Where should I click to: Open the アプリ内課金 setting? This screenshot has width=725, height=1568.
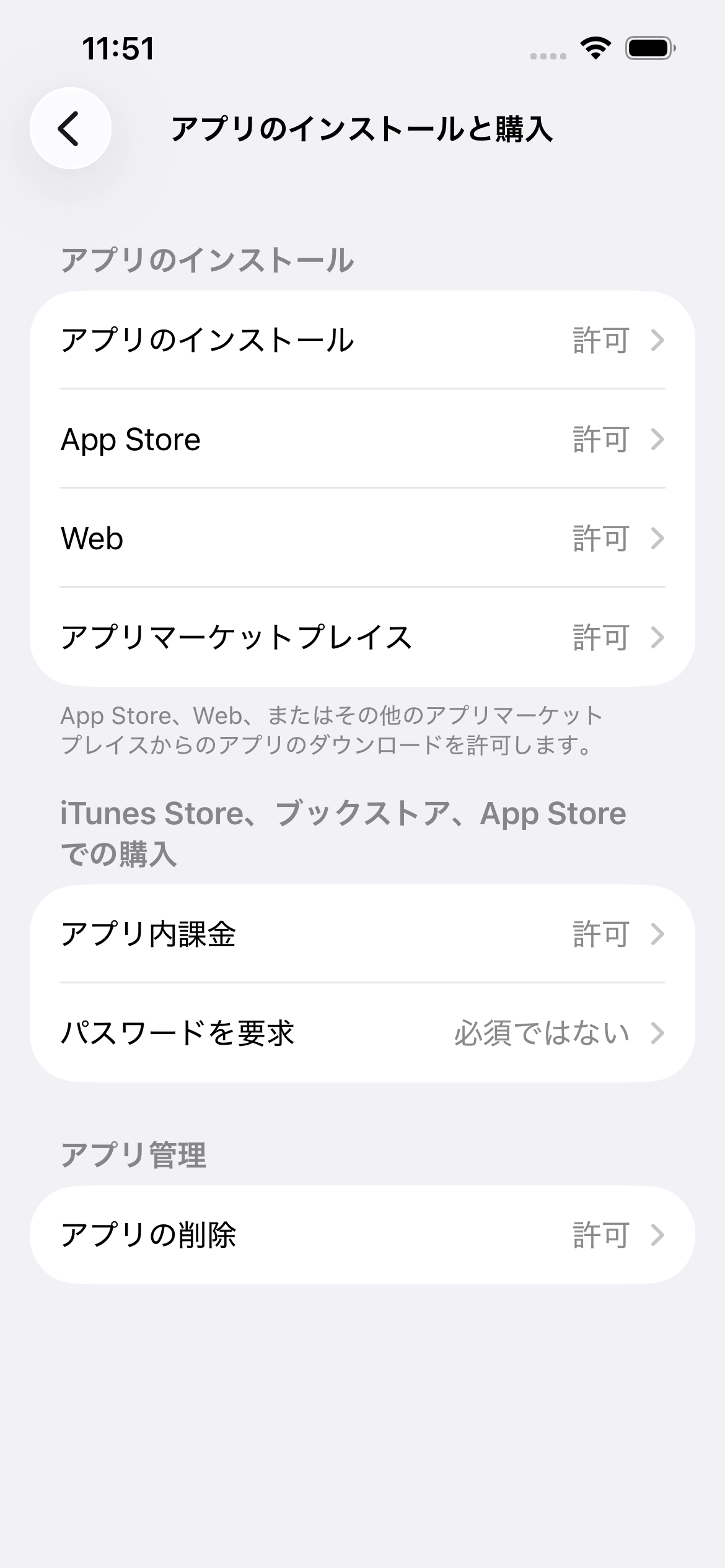pos(362,934)
